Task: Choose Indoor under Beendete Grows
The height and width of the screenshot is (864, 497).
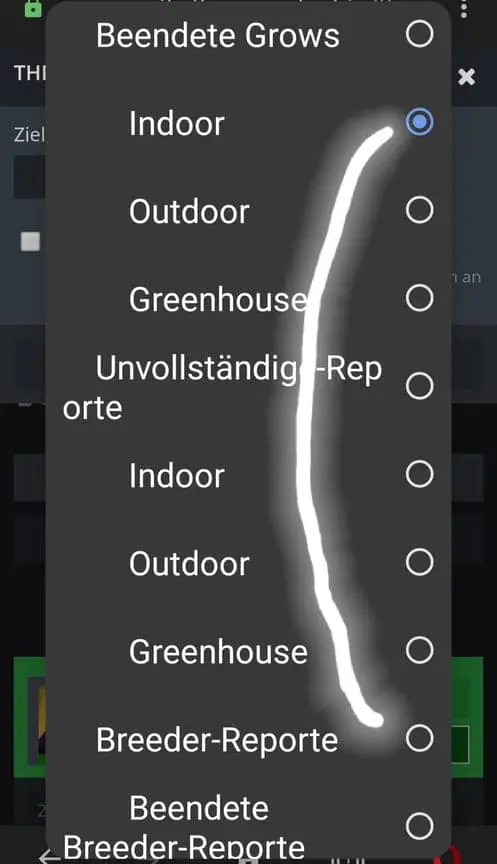Action: (x=248, y=122)
